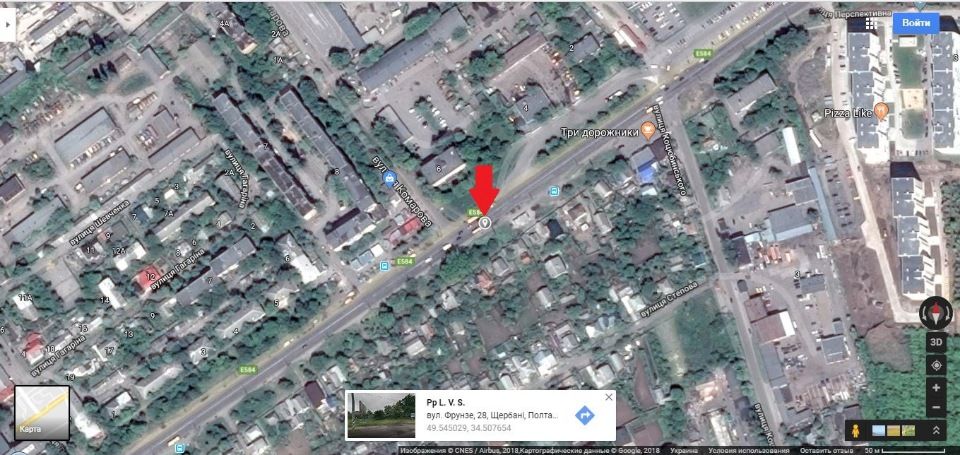Select the Street View pegman

click(x=854, y=430)
